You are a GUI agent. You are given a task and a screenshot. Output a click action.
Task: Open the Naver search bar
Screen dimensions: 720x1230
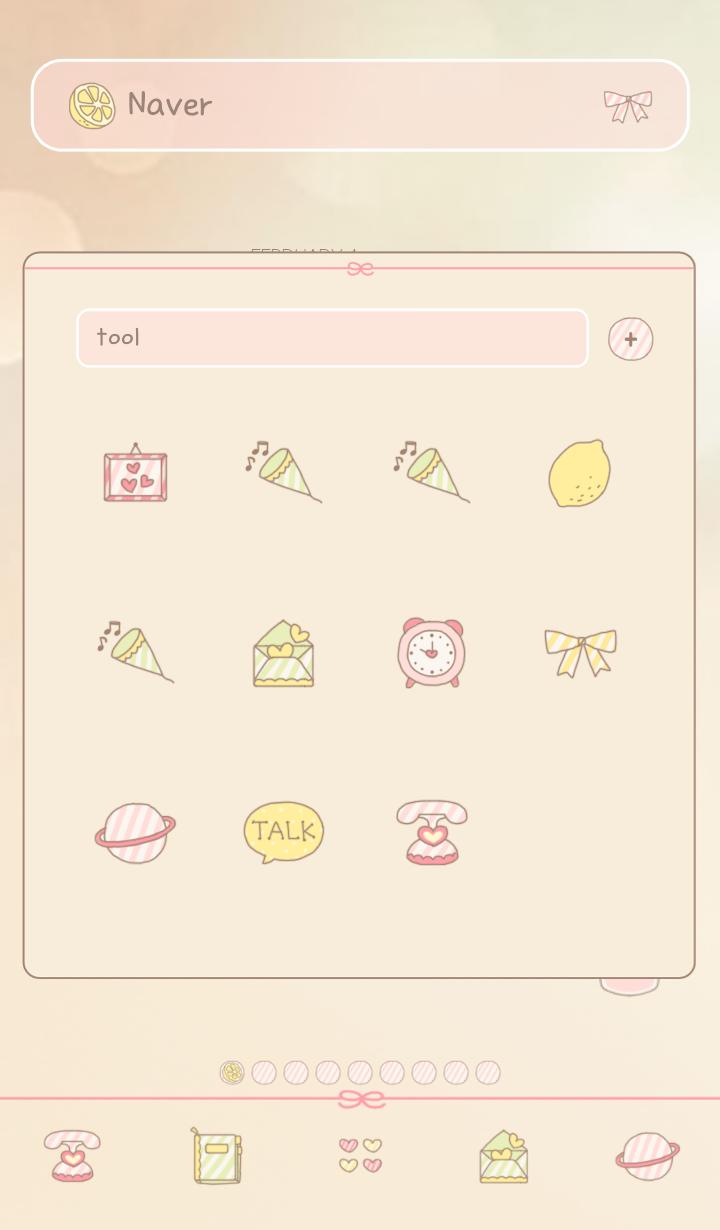359,105
